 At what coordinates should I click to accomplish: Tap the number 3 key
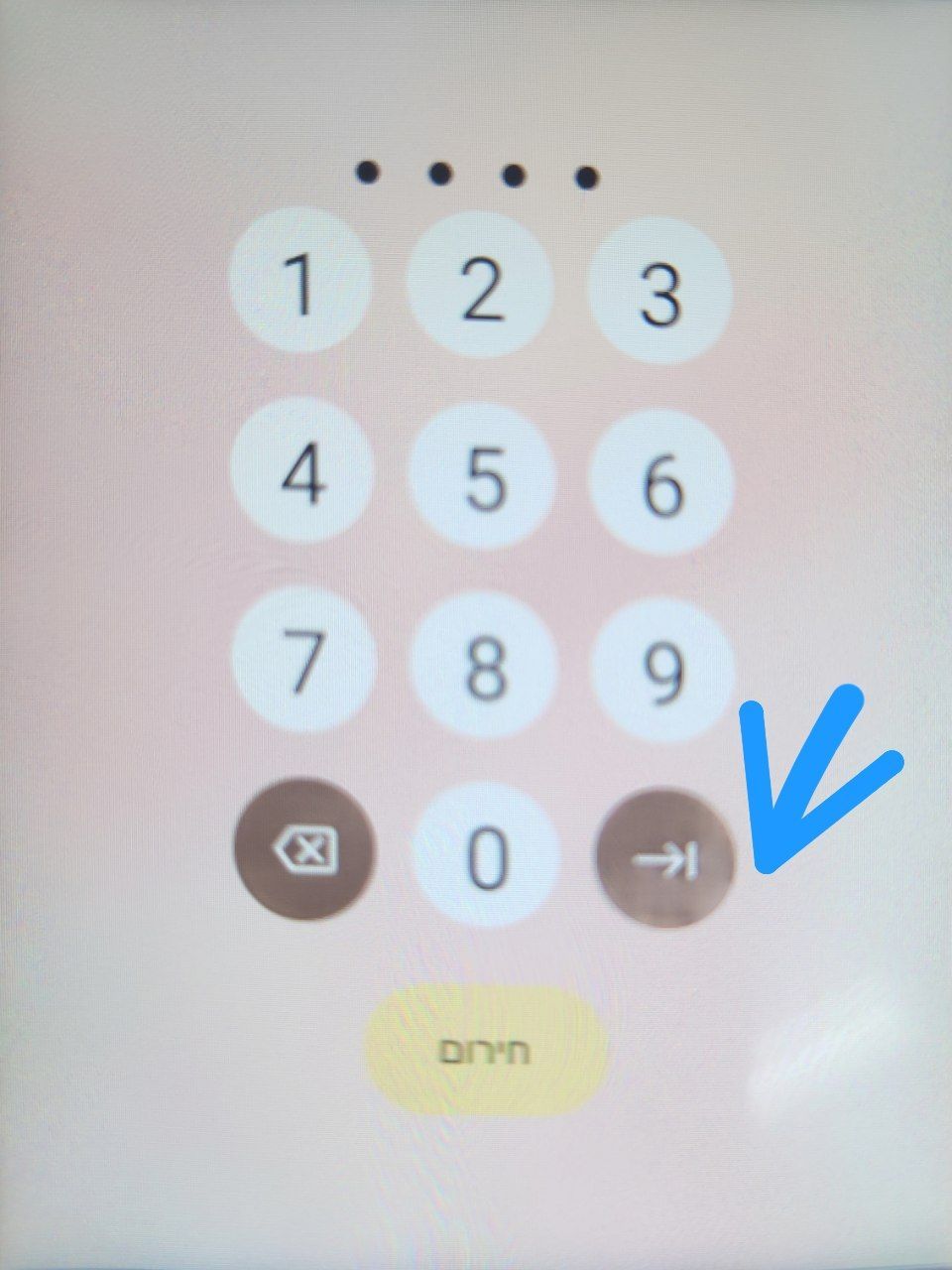[660, 292]
